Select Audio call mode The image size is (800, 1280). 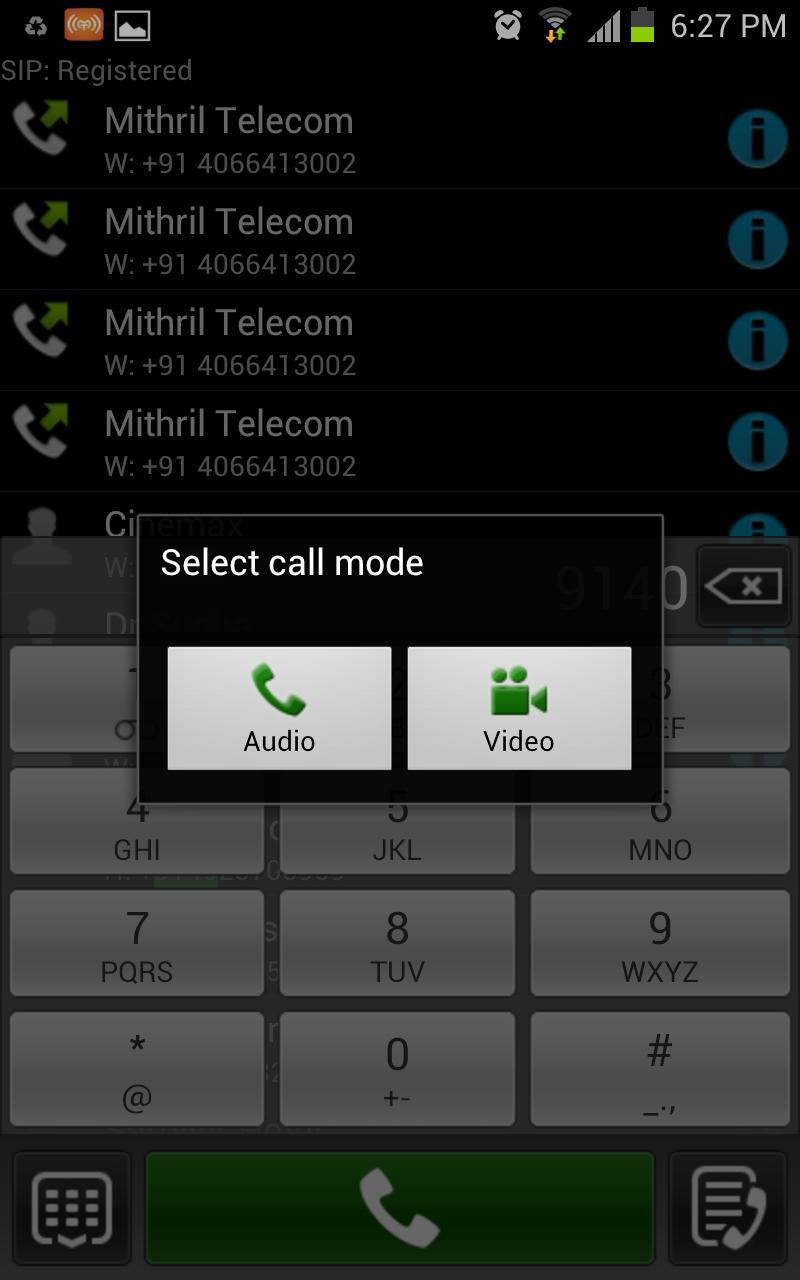(x=279, y=708)
